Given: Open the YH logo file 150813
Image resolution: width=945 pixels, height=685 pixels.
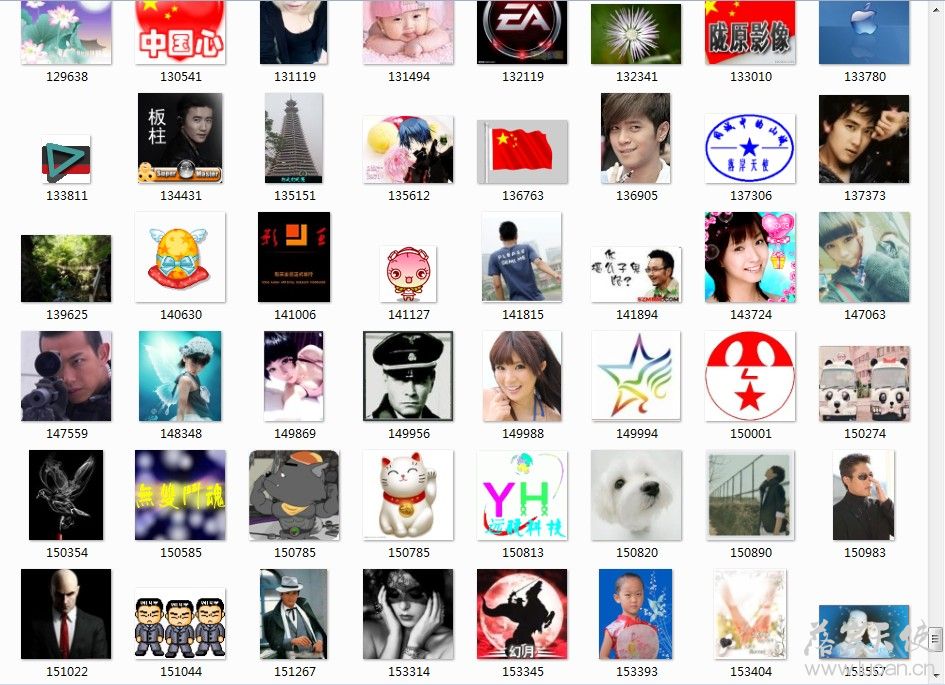Looking at the screenshot, I should pos(522,495).
